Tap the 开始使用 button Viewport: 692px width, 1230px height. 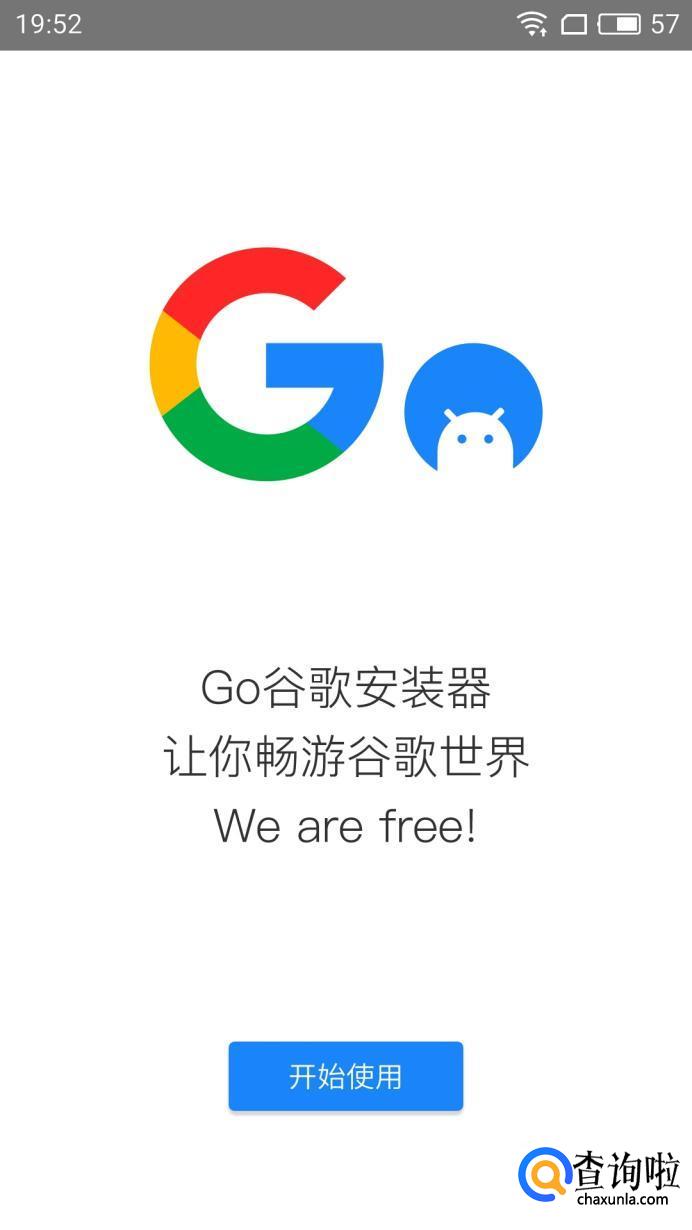tap(345, 1076)
